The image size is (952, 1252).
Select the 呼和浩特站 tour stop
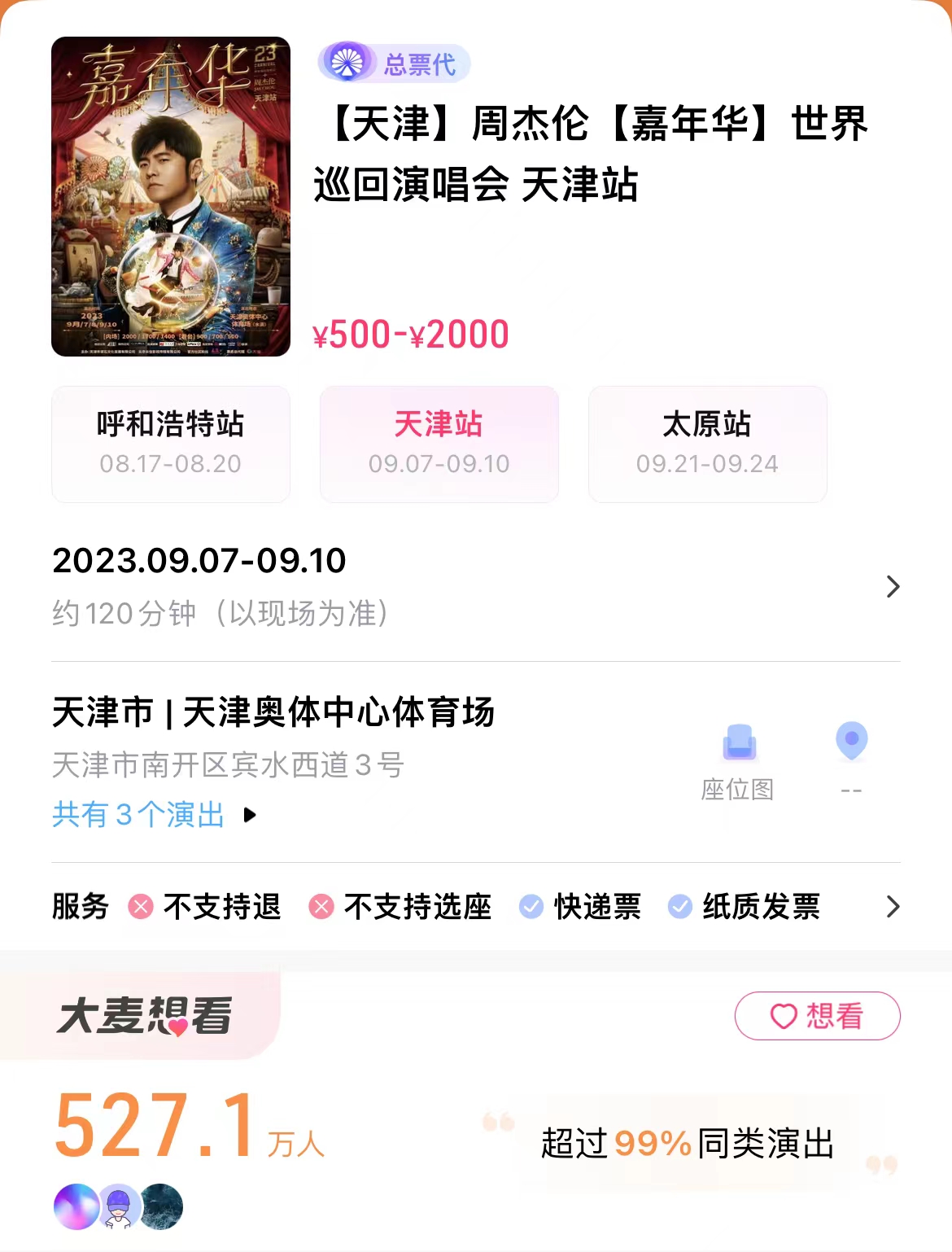(171, 444)
